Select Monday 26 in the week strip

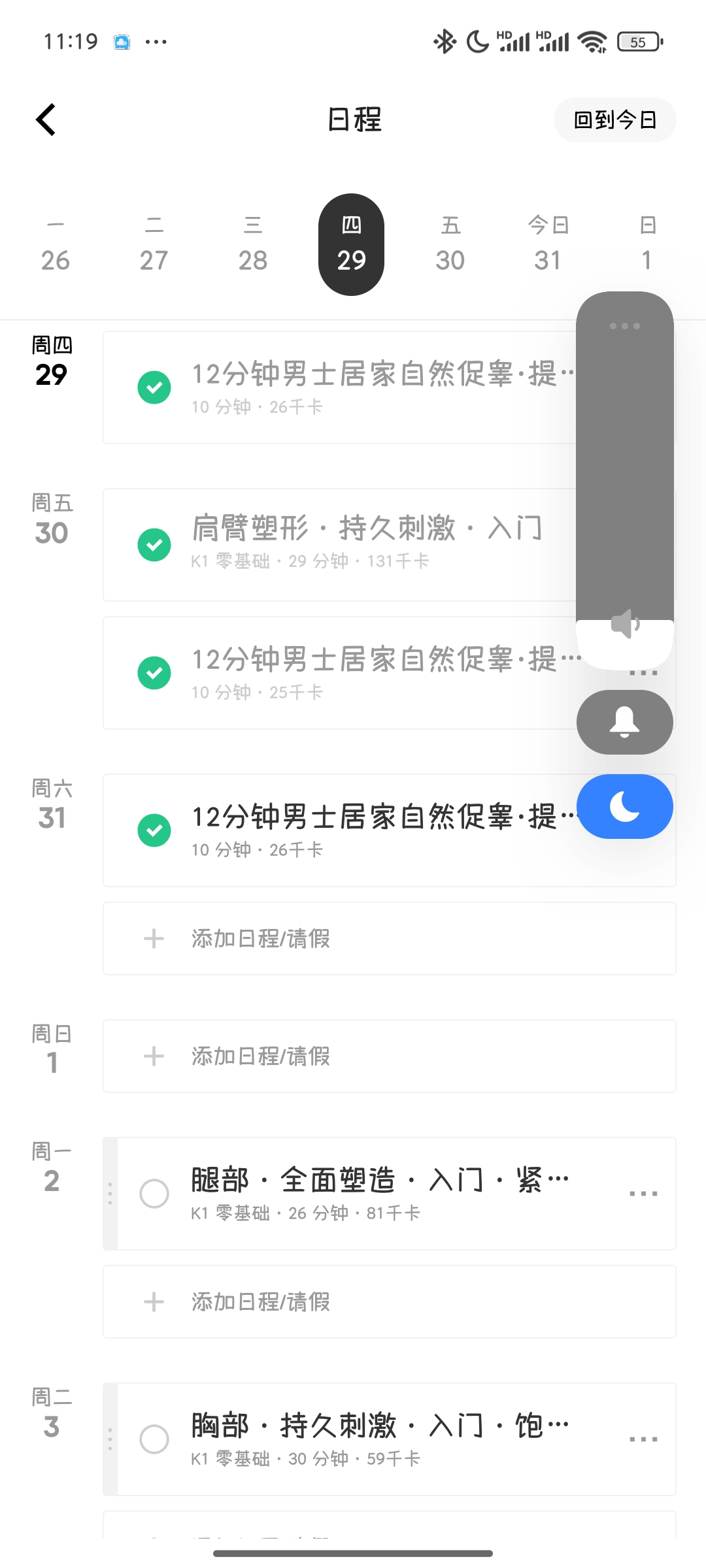[56, 245]
